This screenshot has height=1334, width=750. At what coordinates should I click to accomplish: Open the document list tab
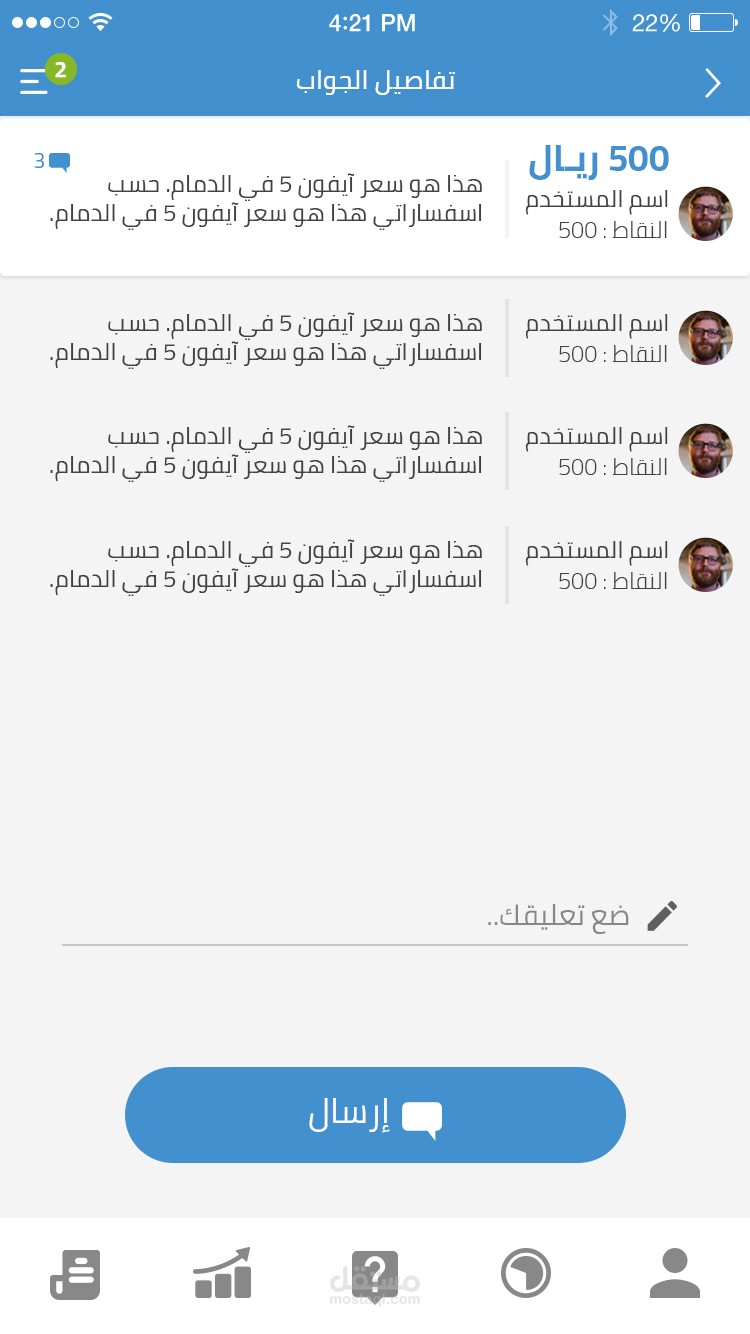[75, 1274]
